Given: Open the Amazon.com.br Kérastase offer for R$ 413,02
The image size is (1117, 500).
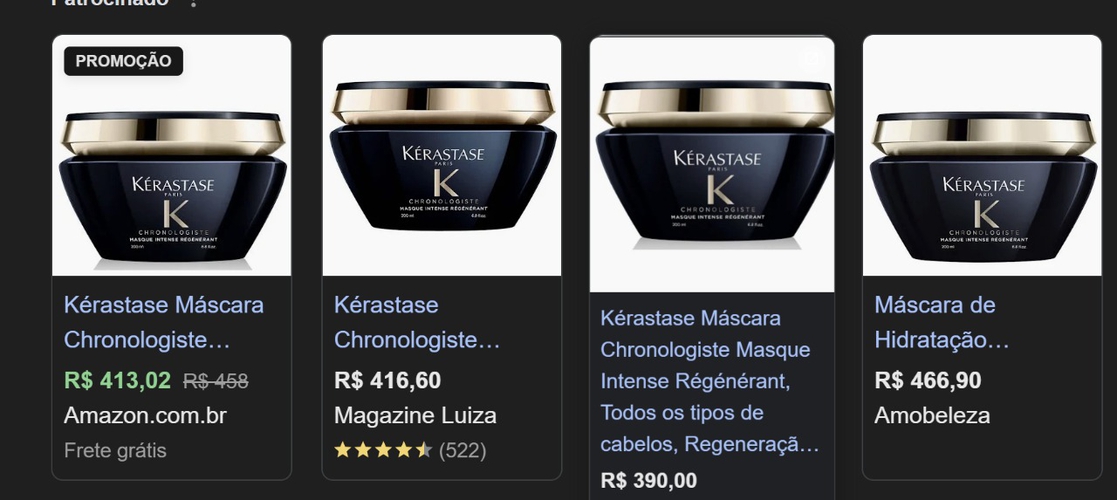Looking at the screenshot, I should [164, 322].
